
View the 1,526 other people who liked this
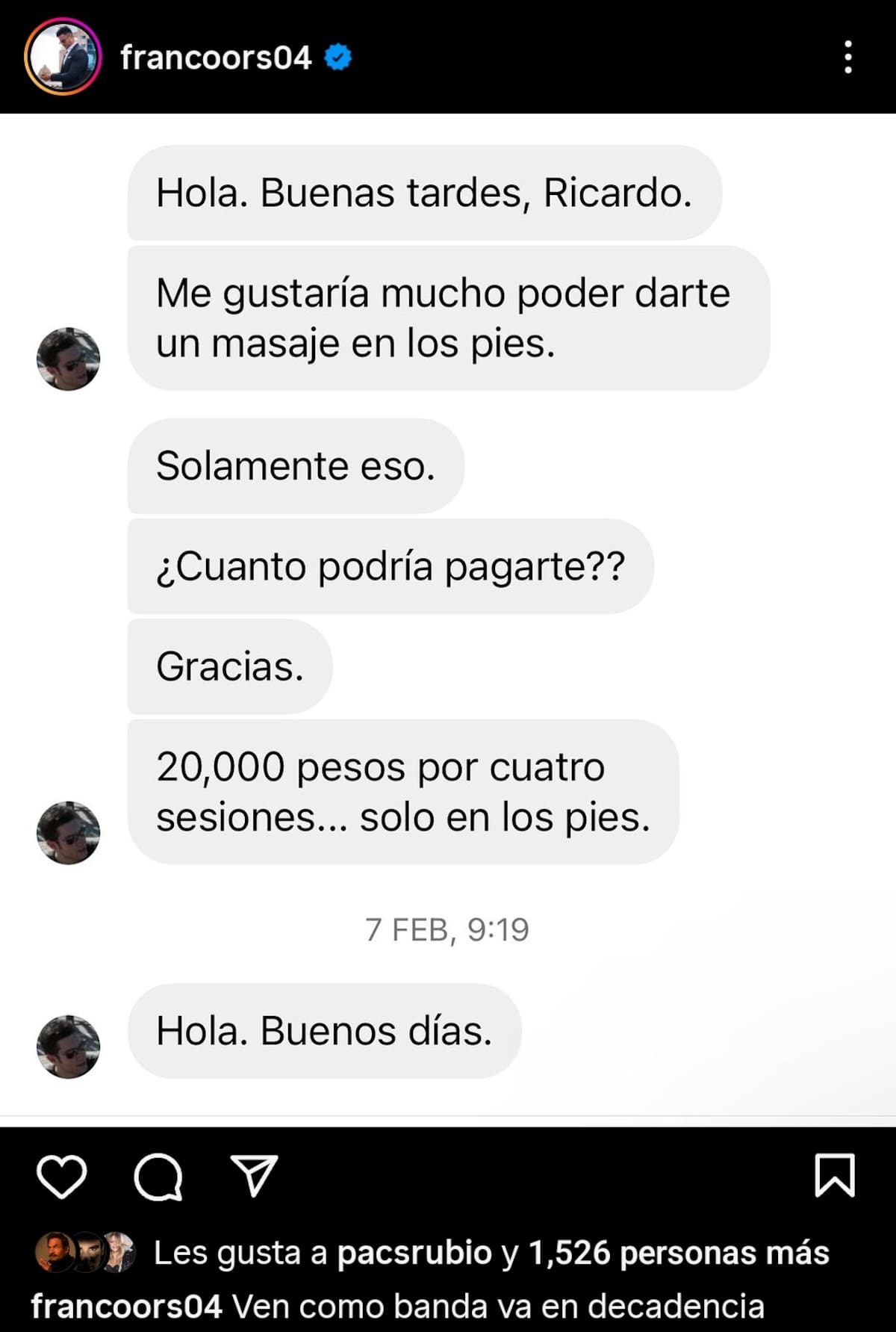point(678,1253)
